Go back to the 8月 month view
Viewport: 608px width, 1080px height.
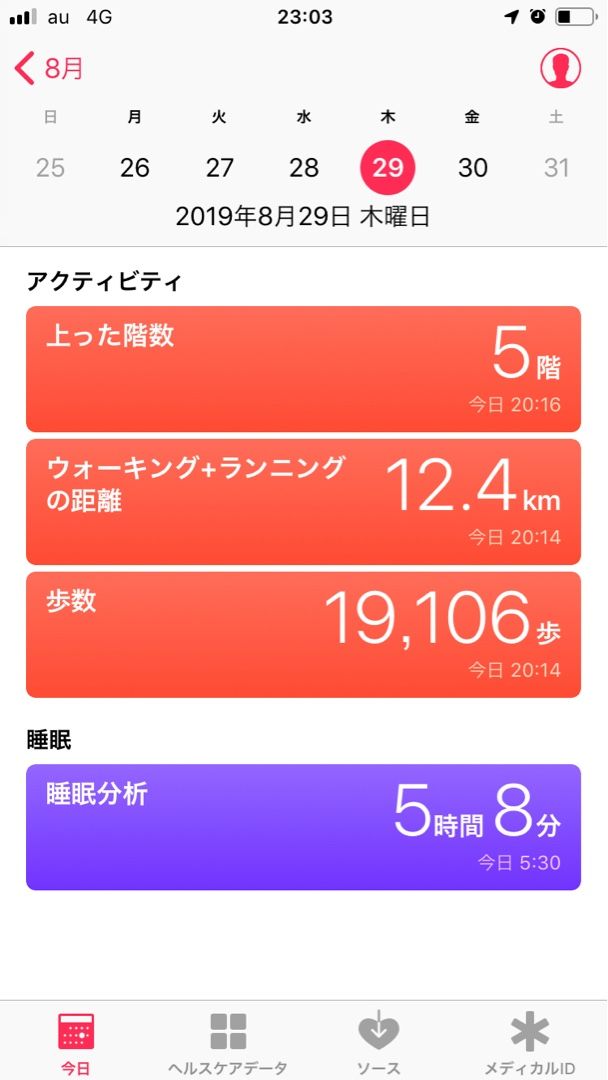(x=49, y=68)
